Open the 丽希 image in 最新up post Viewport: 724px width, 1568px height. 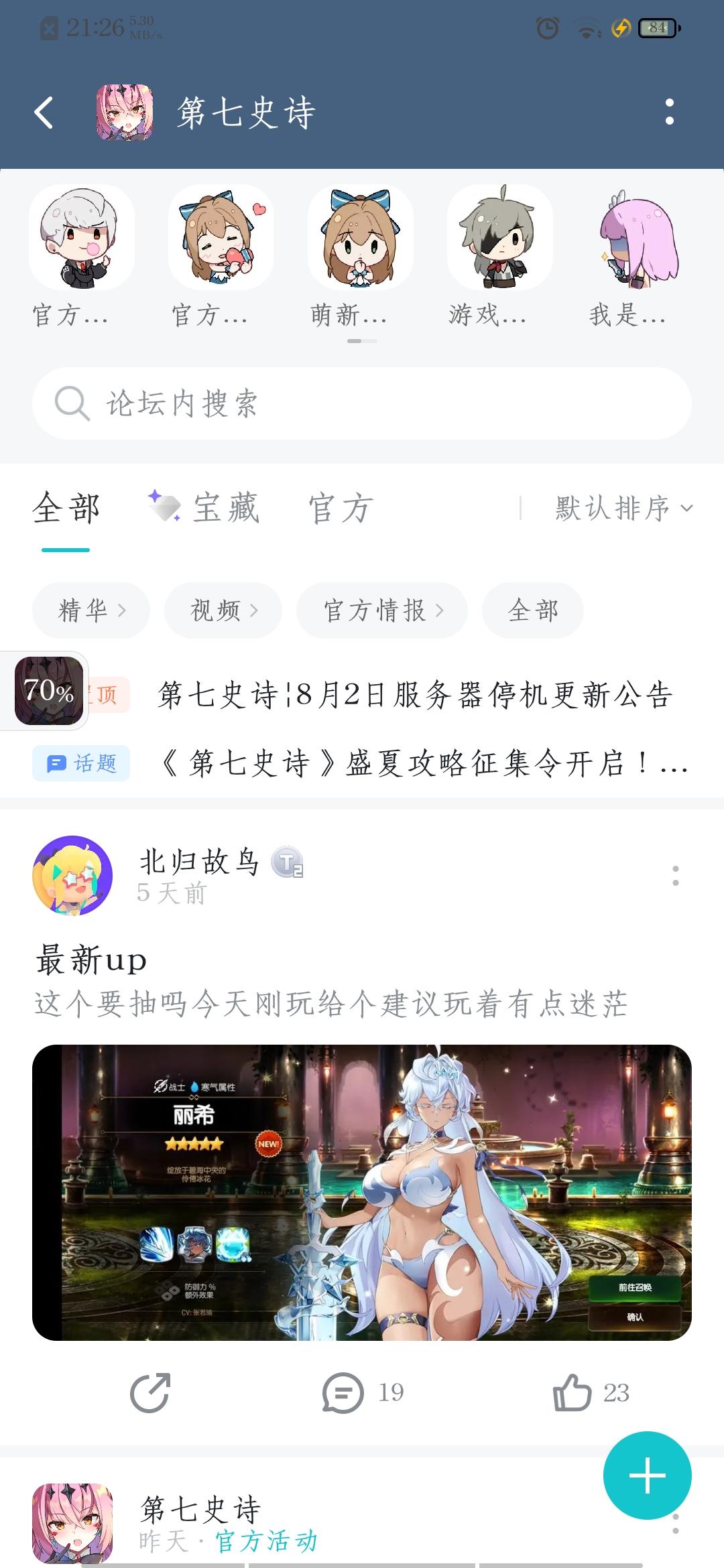[x=362, y=1193]
